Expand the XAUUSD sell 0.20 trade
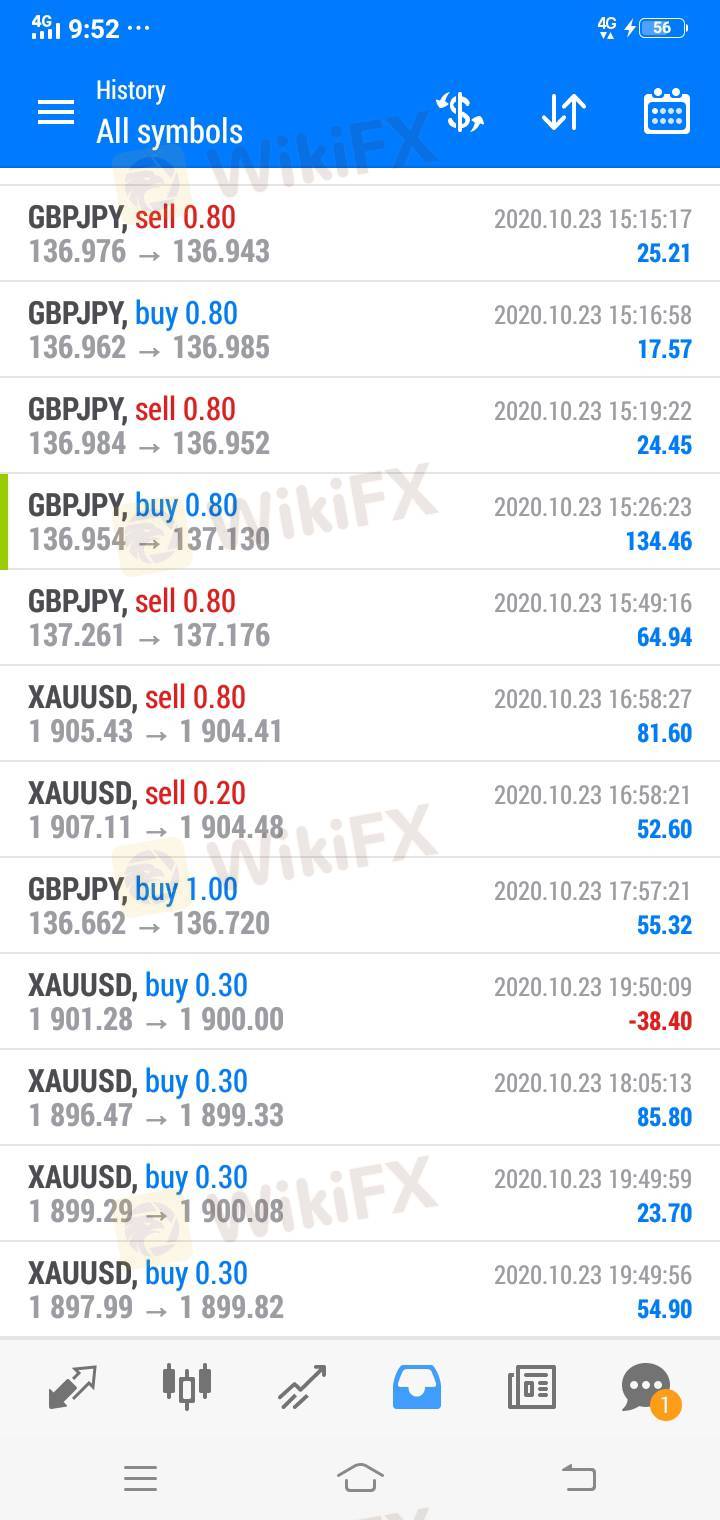 [x=360, y=810]
